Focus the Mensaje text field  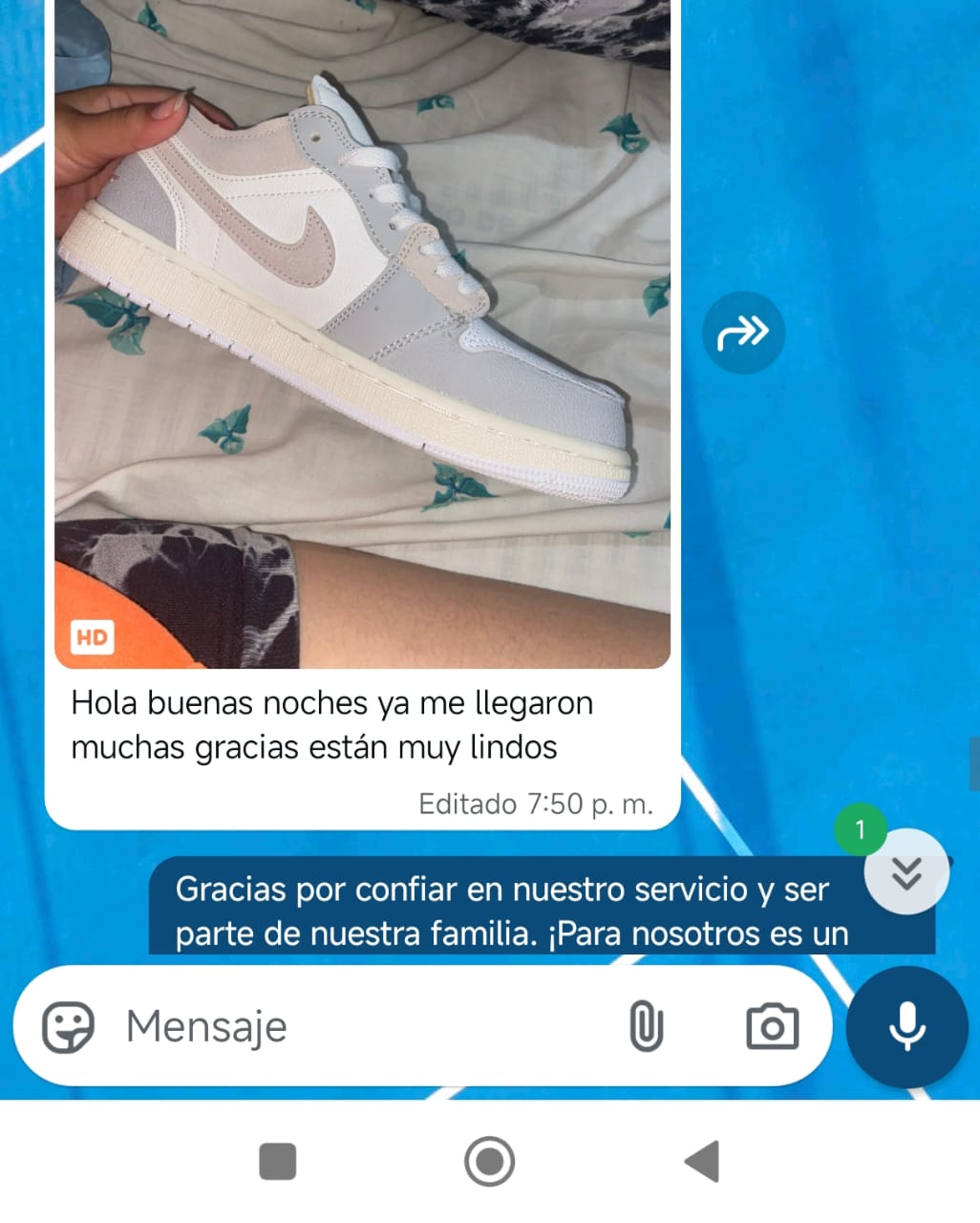click(363, 1027)
